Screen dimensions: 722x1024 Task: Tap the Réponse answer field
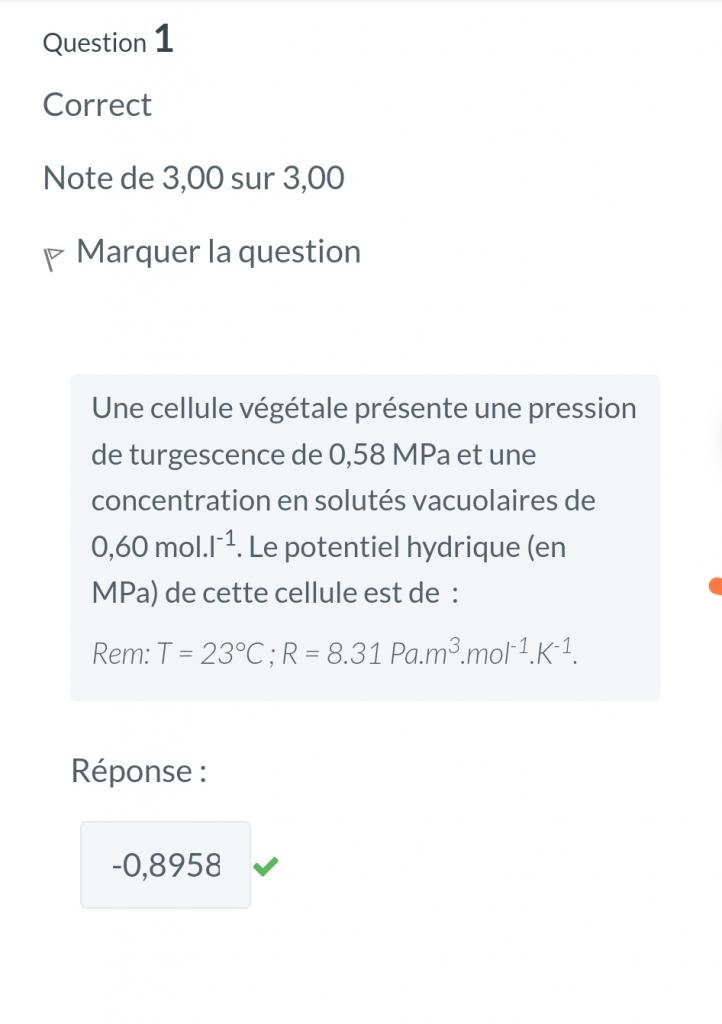(166, 865)
